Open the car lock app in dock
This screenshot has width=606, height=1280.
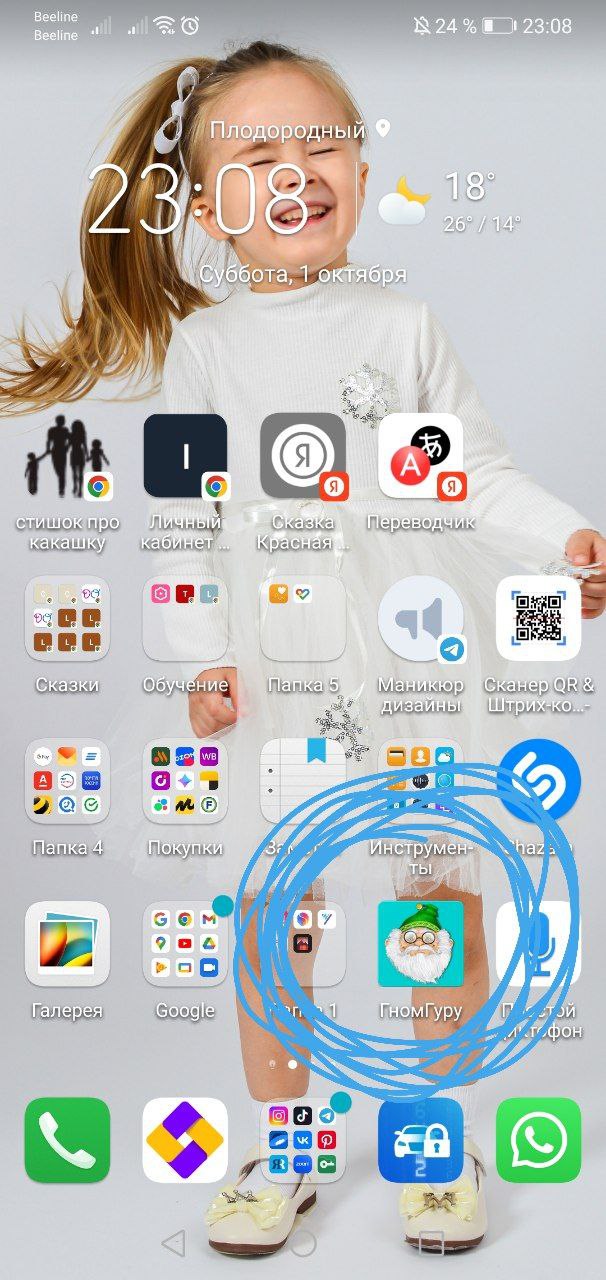click(421, 1140)
